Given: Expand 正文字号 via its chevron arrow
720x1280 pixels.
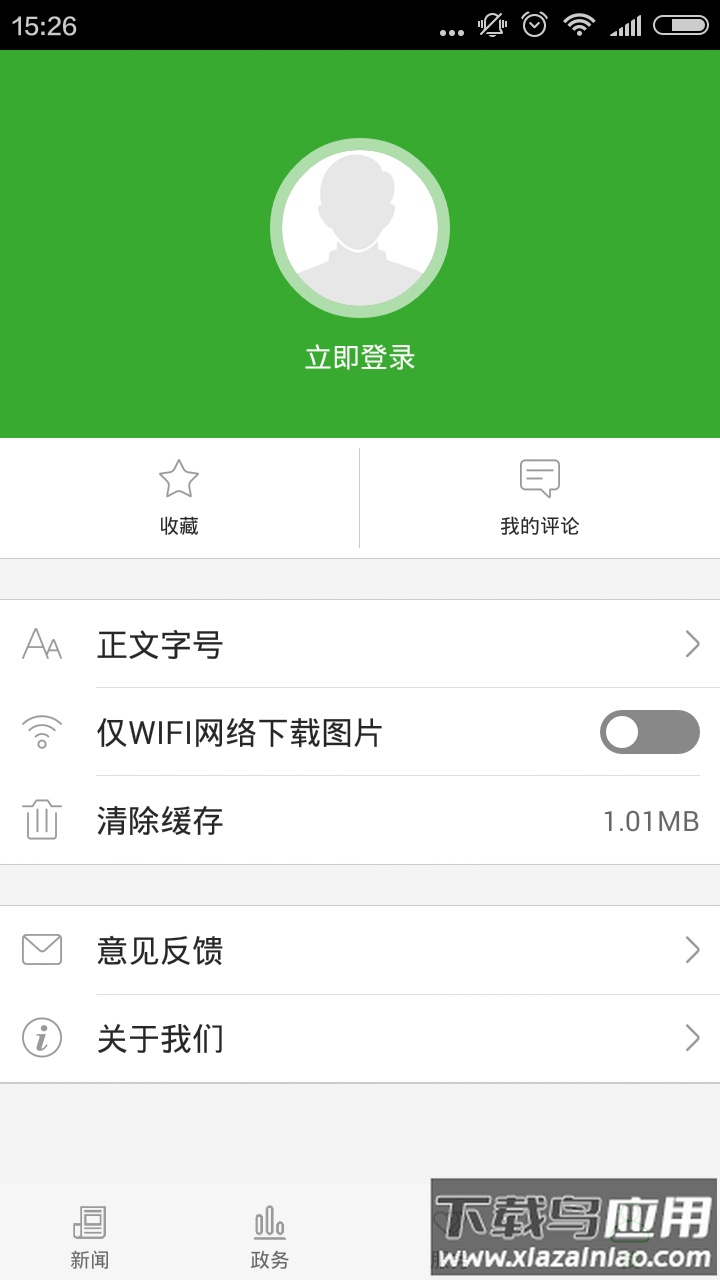Looking at the screenshot, I should pyautogui.click(x=692, y=645).
